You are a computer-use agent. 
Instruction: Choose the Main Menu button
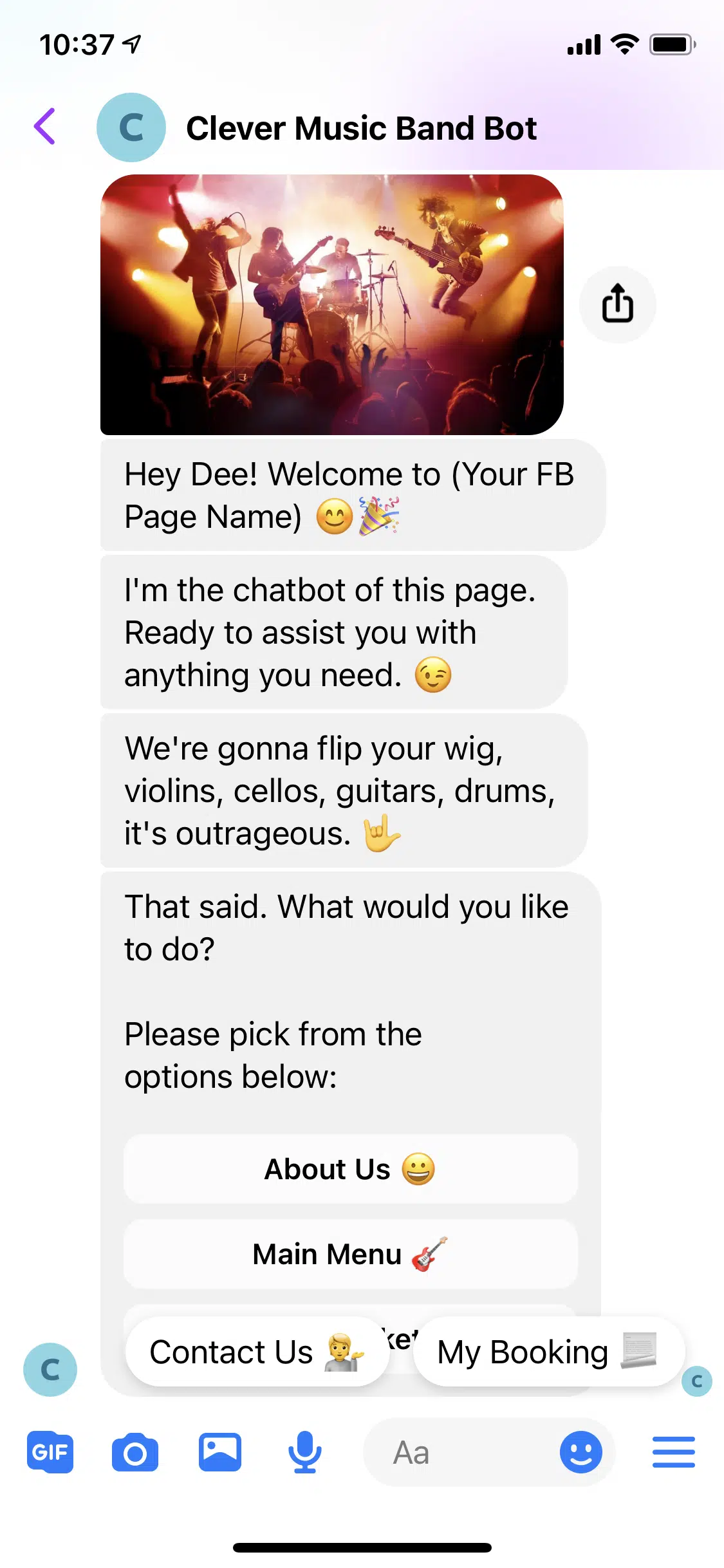tap(350, 1254)
